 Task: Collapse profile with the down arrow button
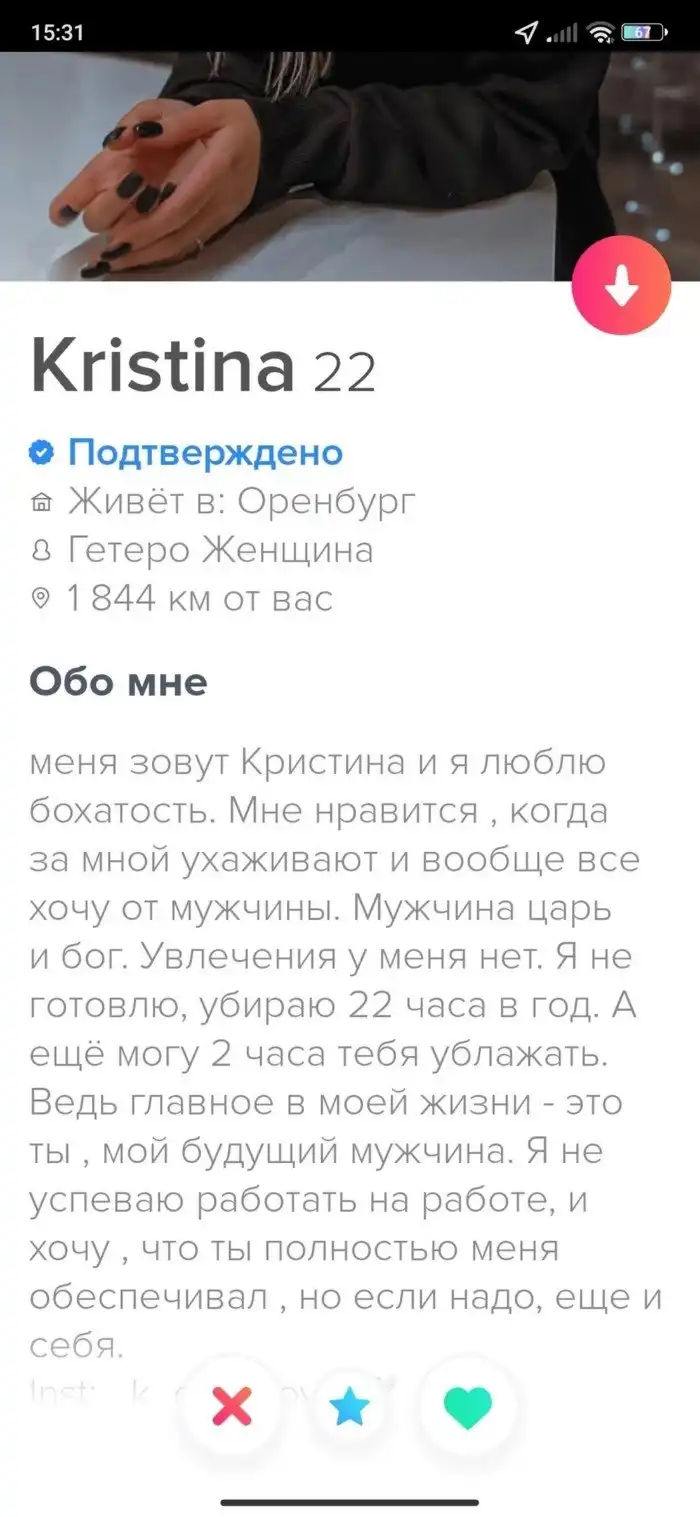(621, 286)
